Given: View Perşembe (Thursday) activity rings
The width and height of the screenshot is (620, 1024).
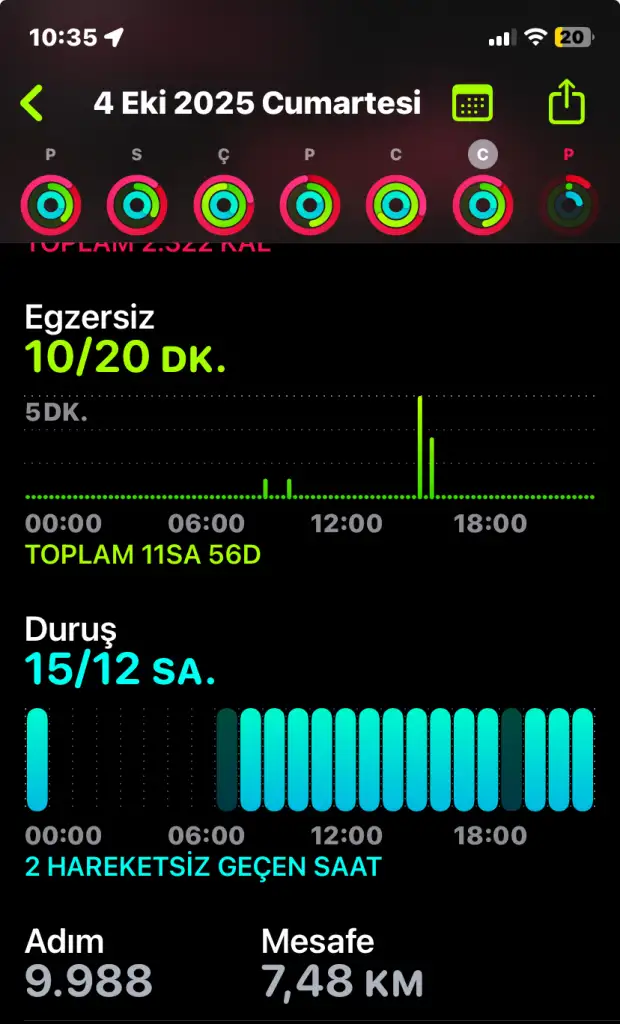Looking at the screenshot, I should pyautogui.click(x=310, y=203).
